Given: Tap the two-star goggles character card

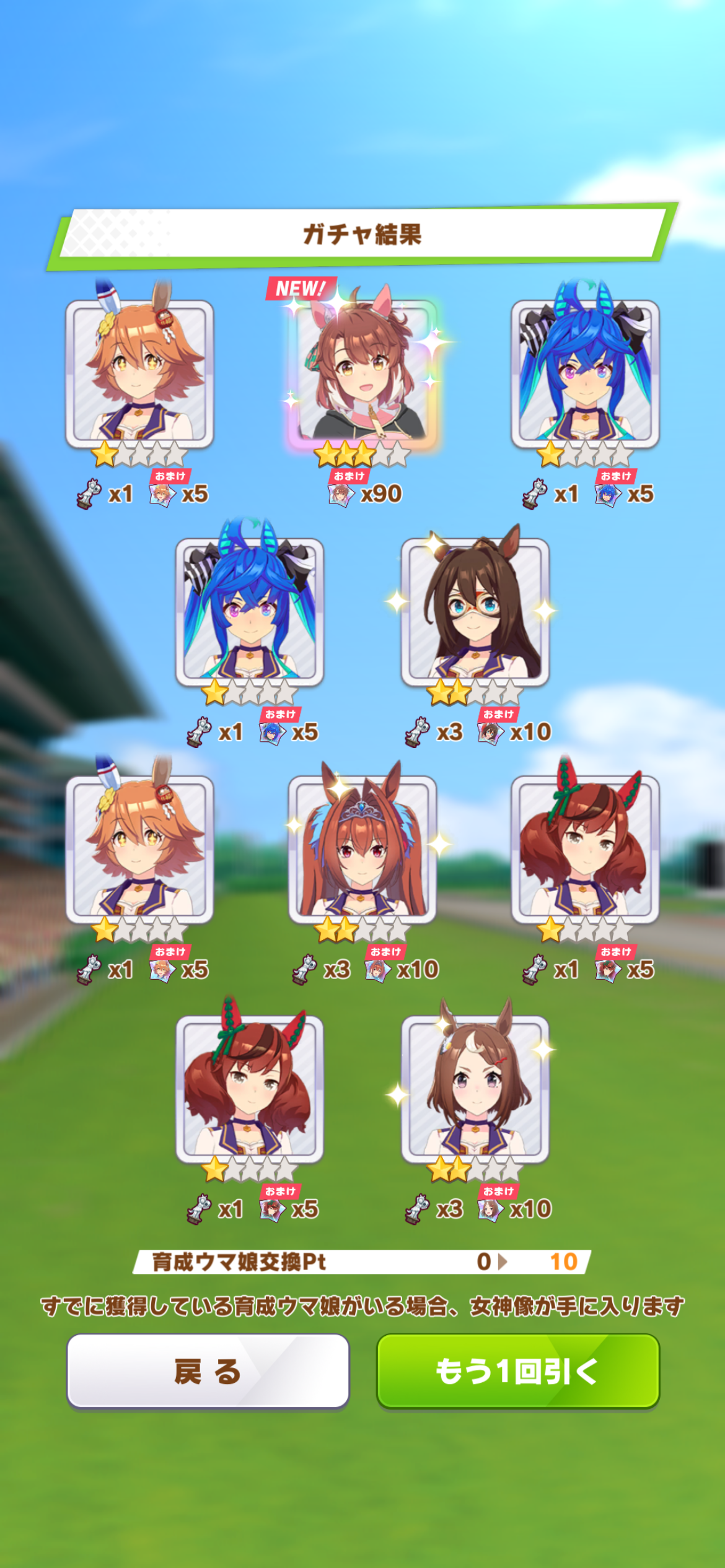Looking at the screenshot, I should click(x=475, y=612).
